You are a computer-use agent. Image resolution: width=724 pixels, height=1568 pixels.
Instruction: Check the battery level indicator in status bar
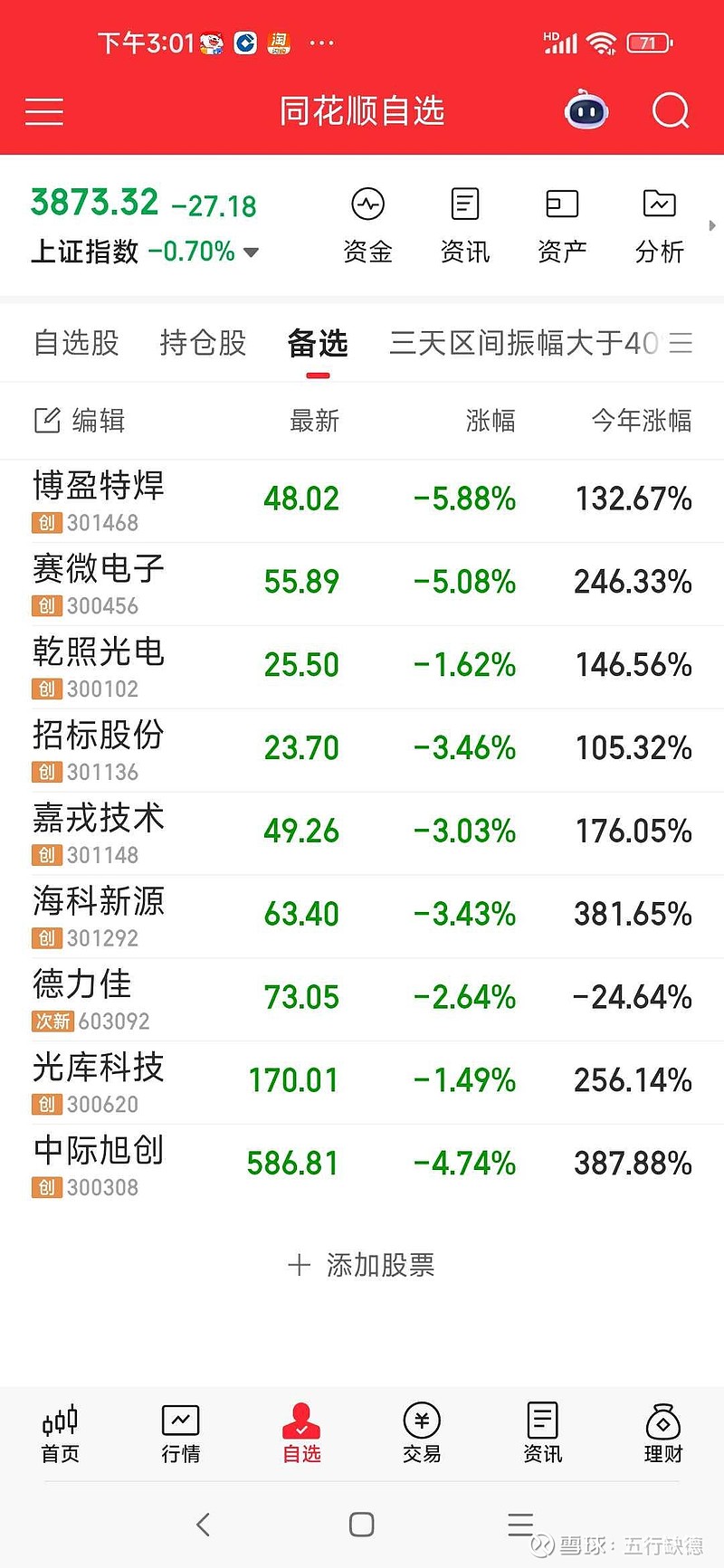pos(649,43)
